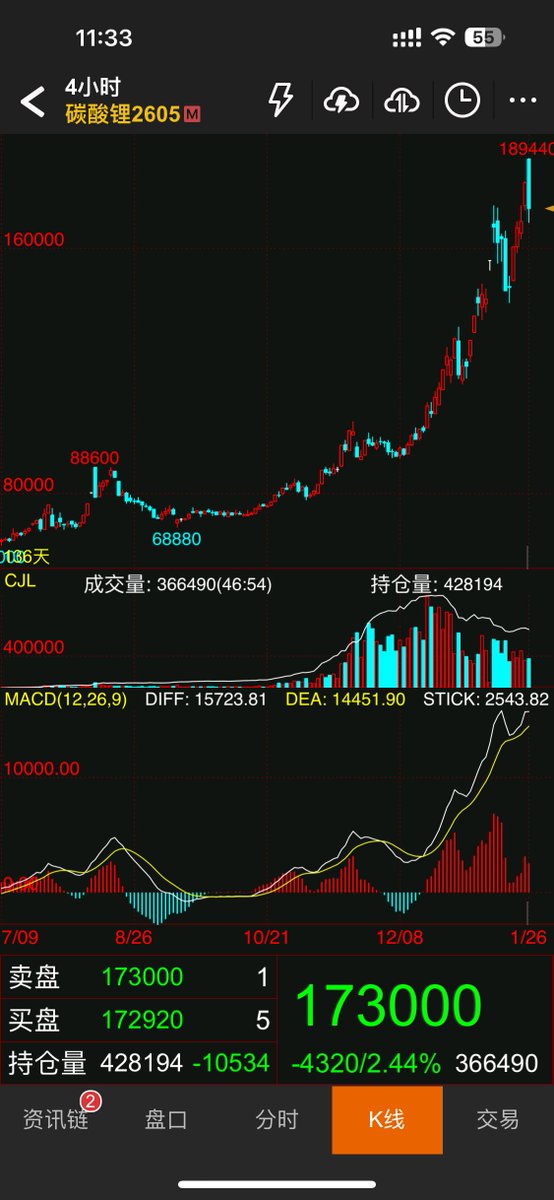The width and height of the screenshot is (554, 1200).
Task: Tap the 买盘 172920 quote row
Action: (x=139, y=1019)
